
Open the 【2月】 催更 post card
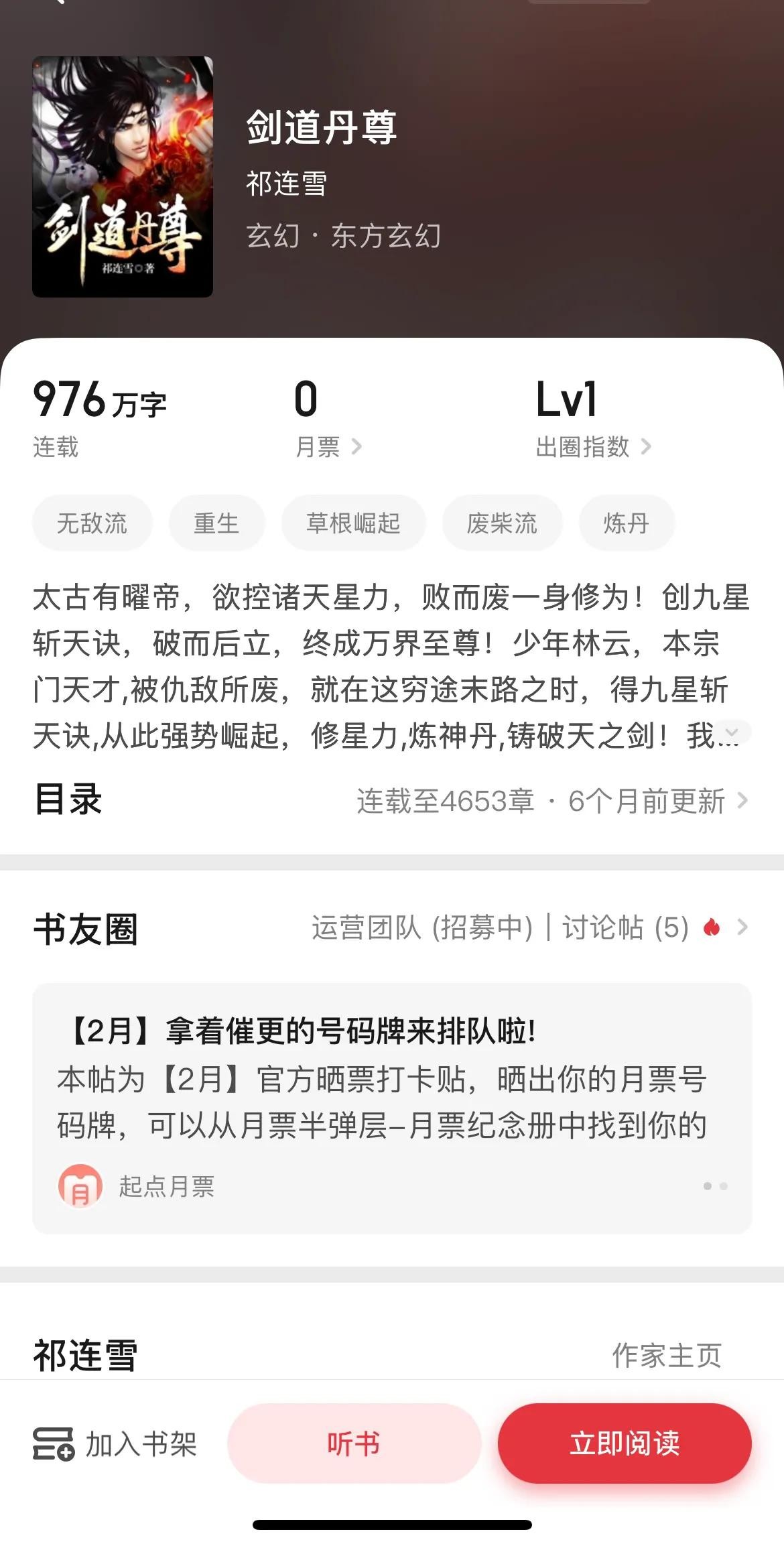point(392,1107)
